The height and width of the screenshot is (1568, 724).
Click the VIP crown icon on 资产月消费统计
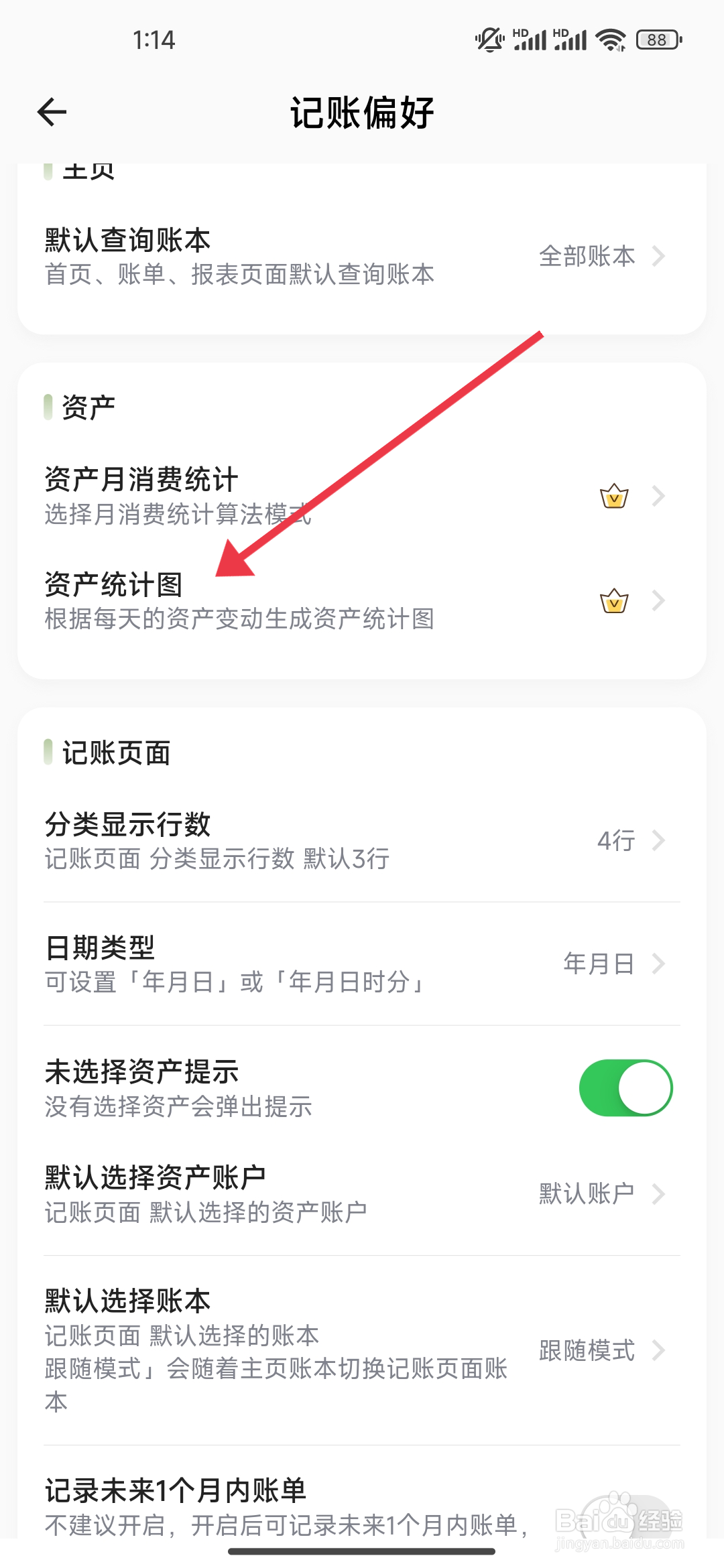point(612,496)
